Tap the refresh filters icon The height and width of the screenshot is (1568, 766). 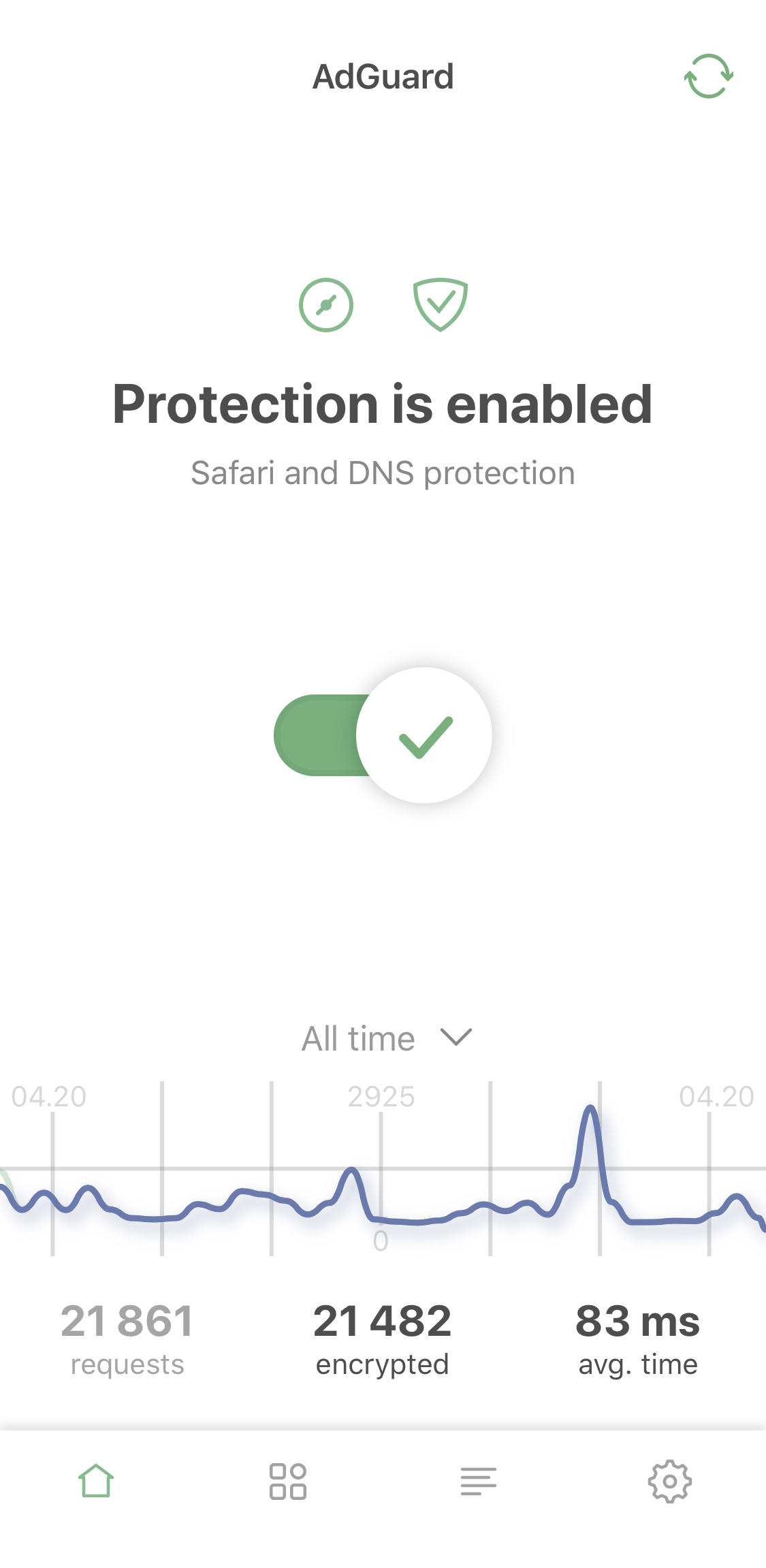[x=708, y=76]
